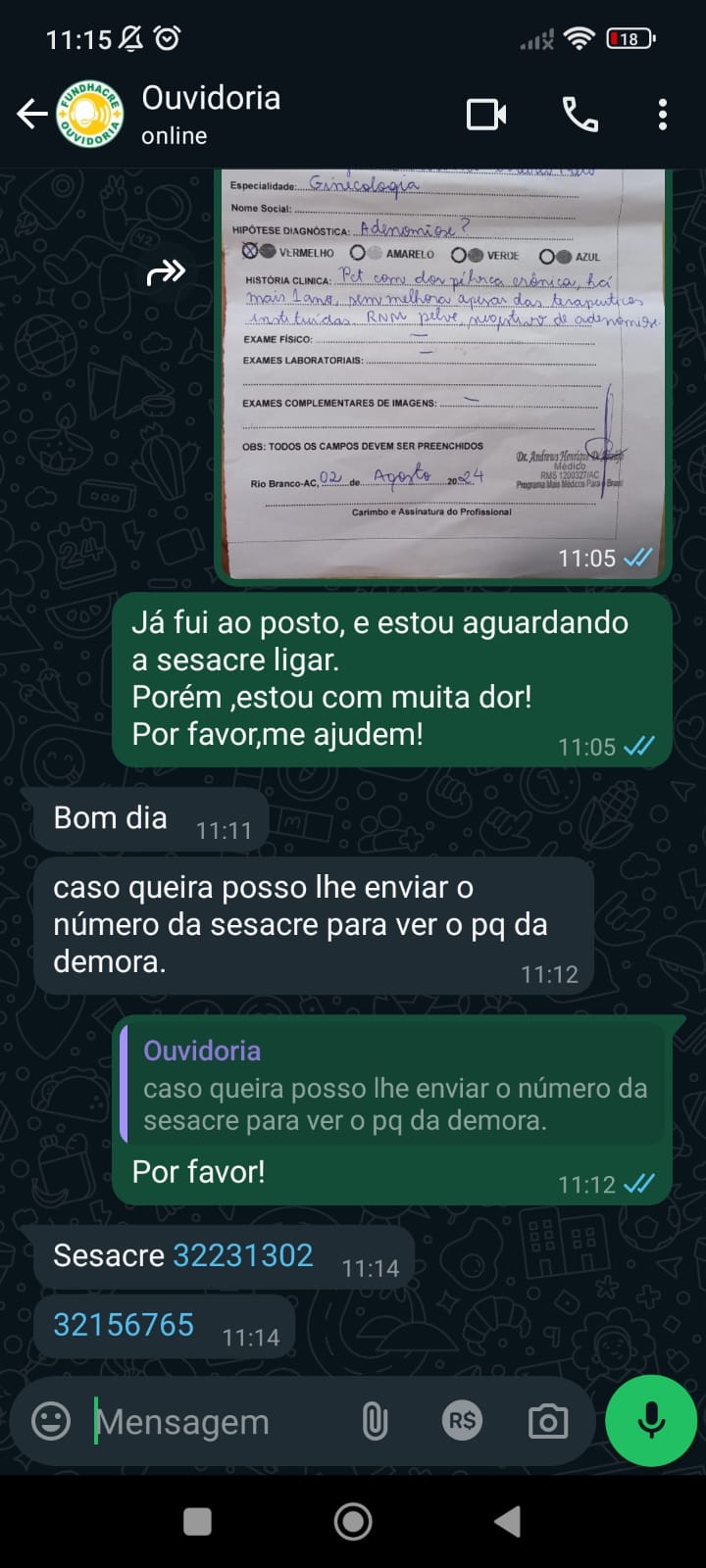
Task: Jump to the quoted Ouvidoria message
Action: (x=392, y=1085)
